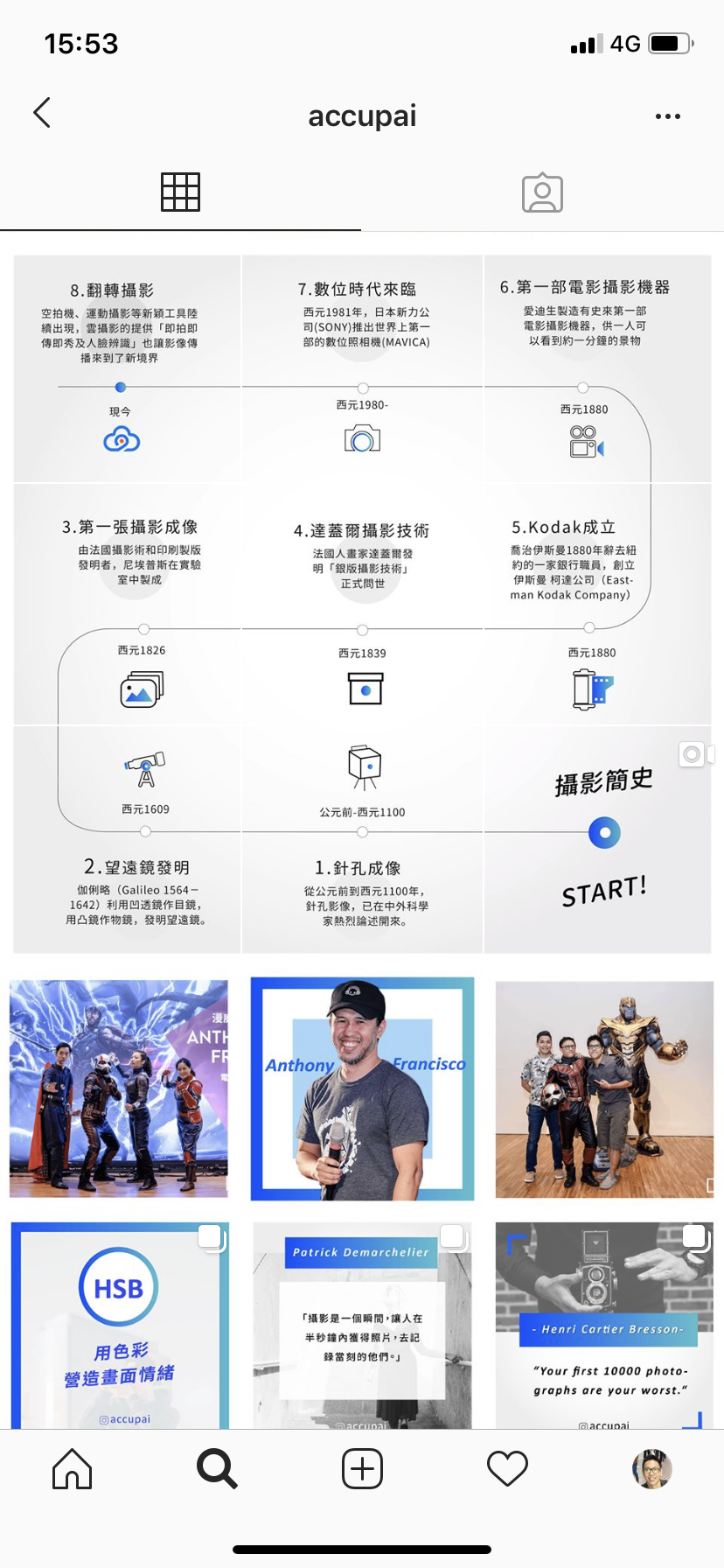Open the 3.第一張攝影成像 post
Viewport: 724px width, 1568px height.
[x=127, y=604]
